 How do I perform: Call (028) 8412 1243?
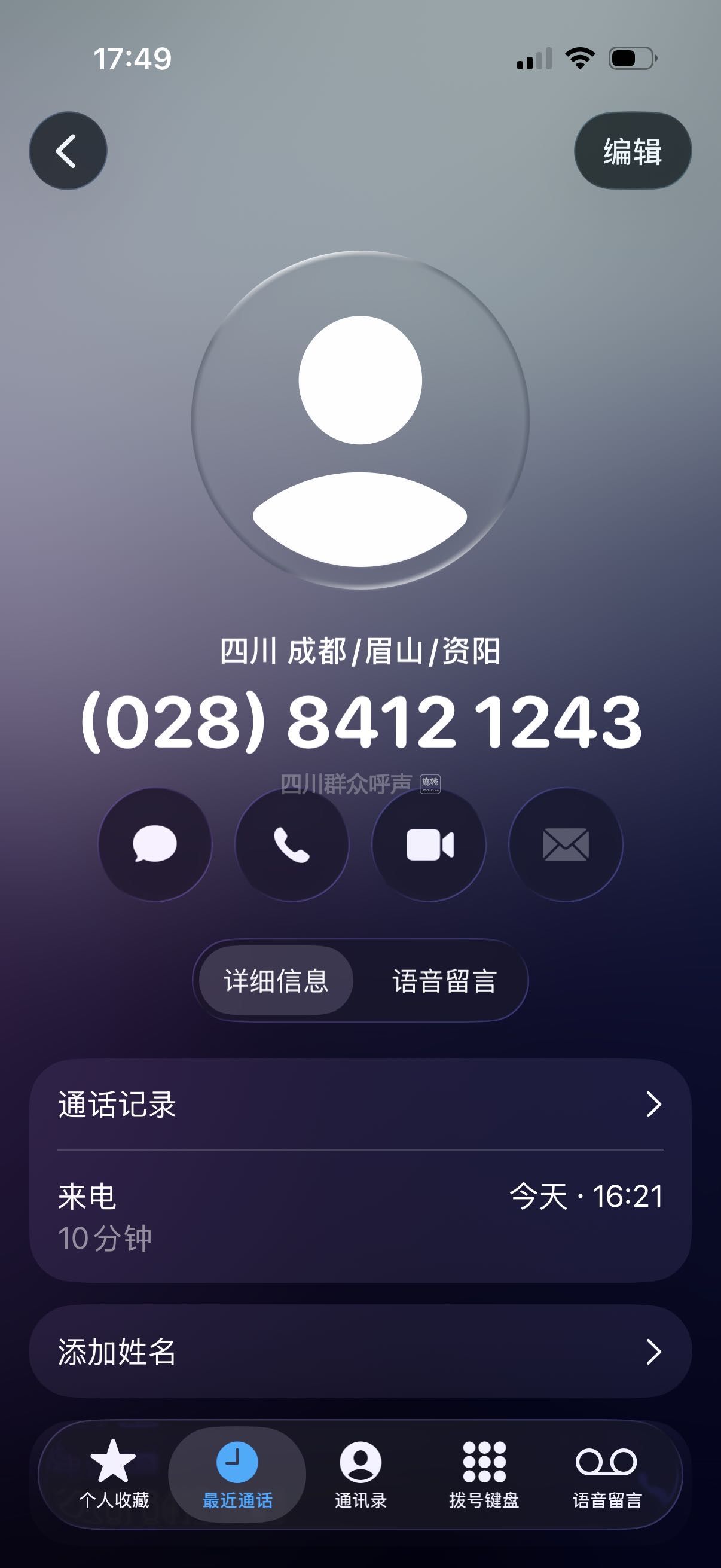[x=291, y=844]
